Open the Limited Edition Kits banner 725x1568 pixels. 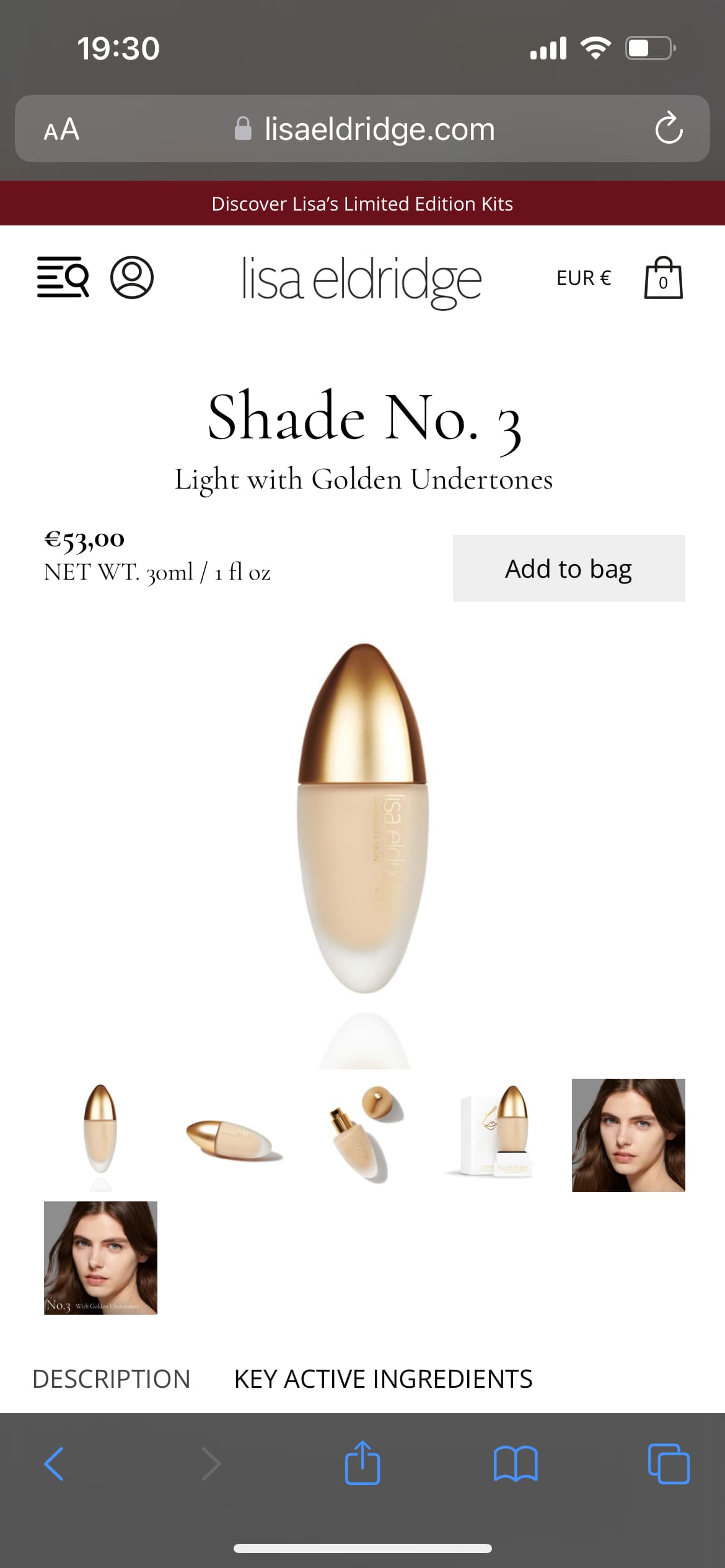[x=362, y=204]
